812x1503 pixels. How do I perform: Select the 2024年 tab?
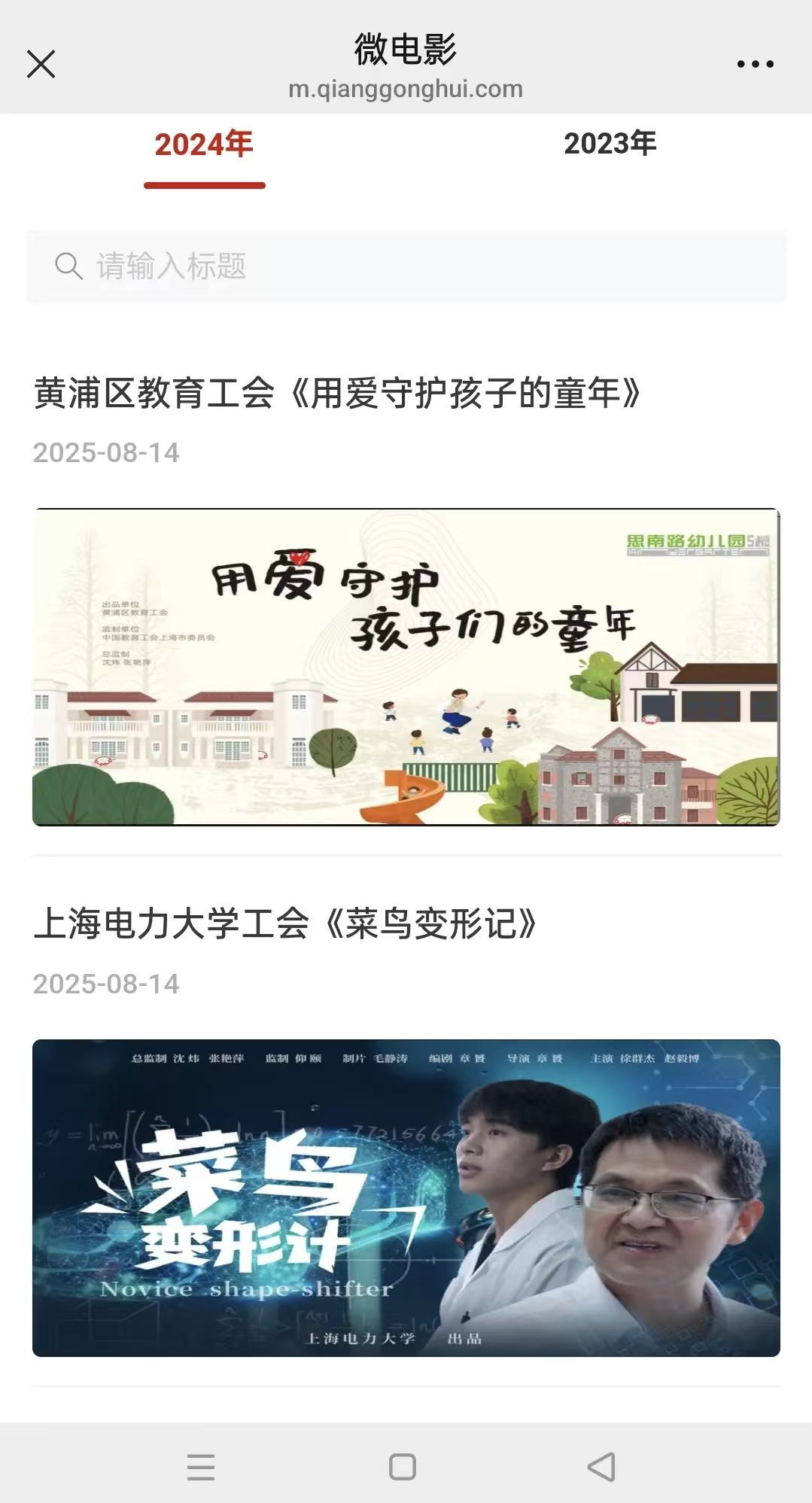pyautogui.click(x=204, y=145)
